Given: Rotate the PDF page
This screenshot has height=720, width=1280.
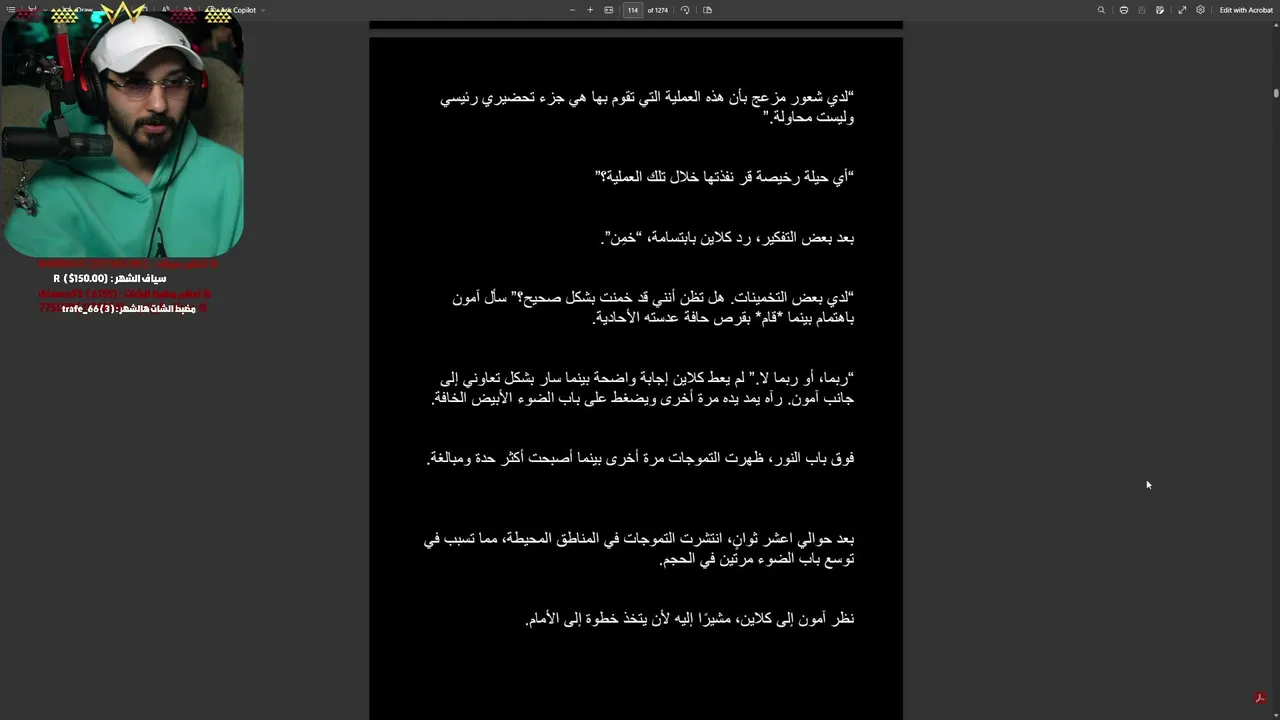Looking at the screenshot, I should pyautogui.click(x=685, y=10).
